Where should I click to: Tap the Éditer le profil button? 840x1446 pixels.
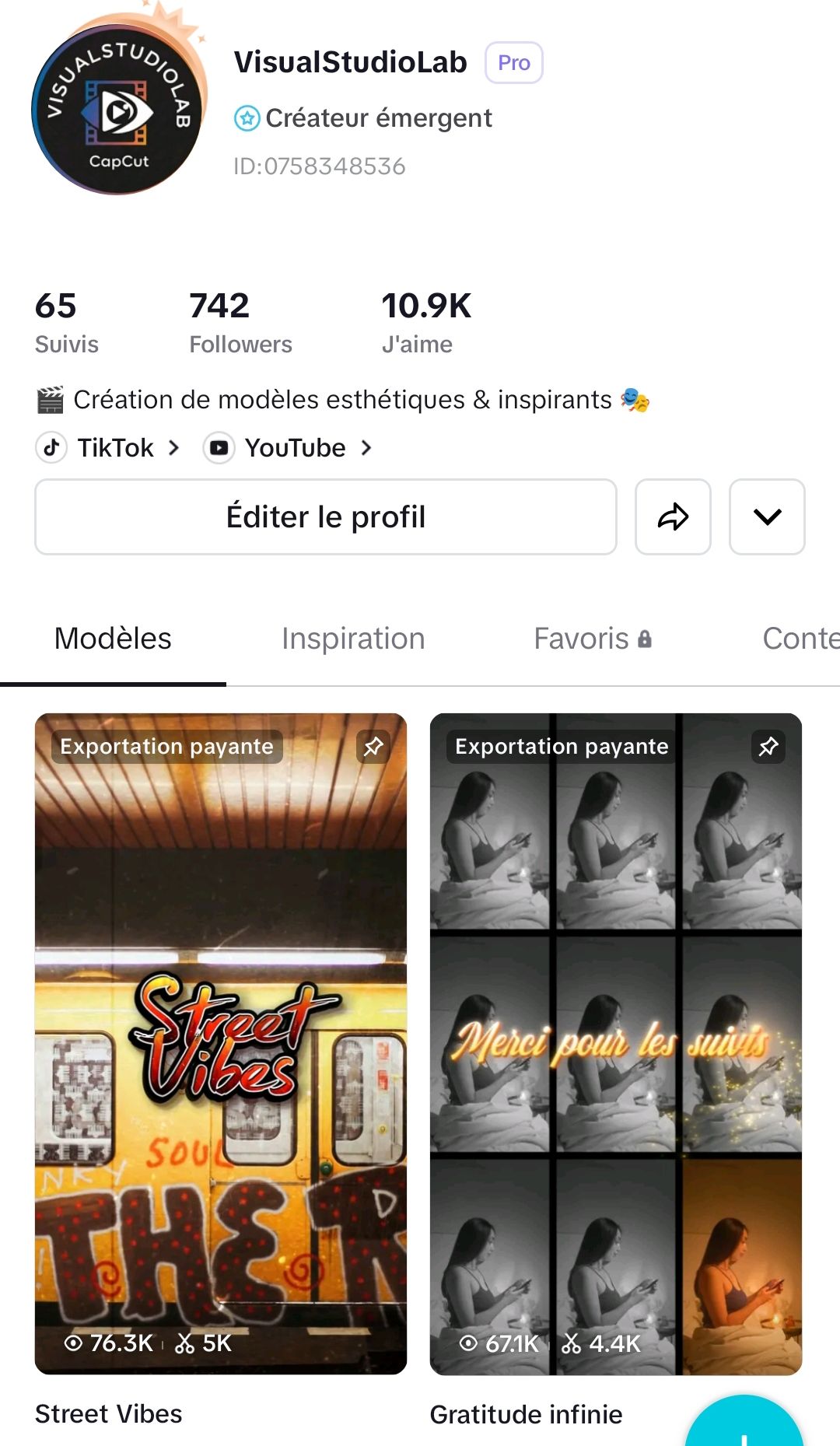click(326, 517)
